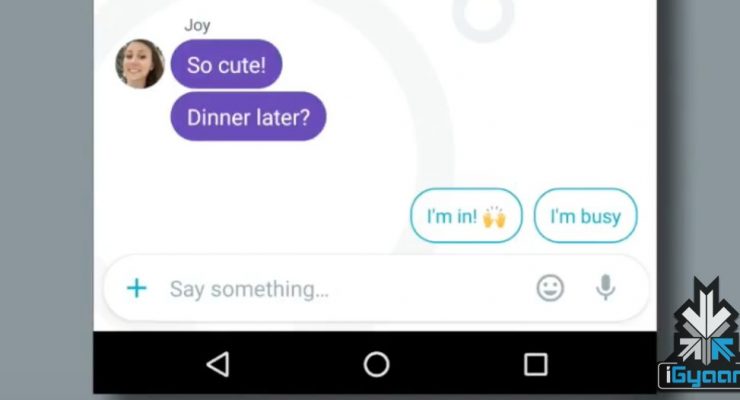
Task: Send the "I'm in!" smart reply
Action: pos(466,216)
